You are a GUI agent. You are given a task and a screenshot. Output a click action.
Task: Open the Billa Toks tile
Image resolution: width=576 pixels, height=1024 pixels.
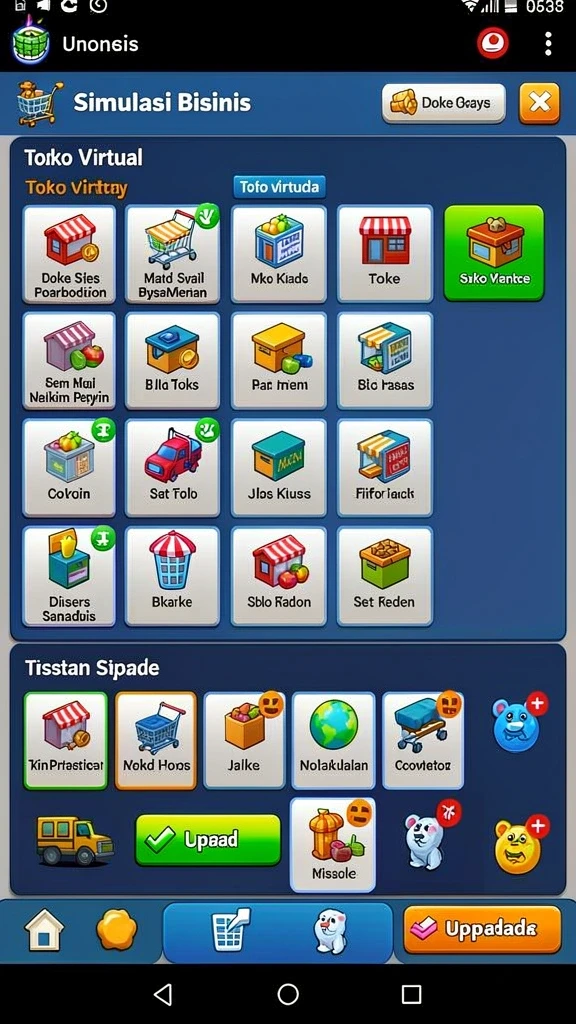172,361
